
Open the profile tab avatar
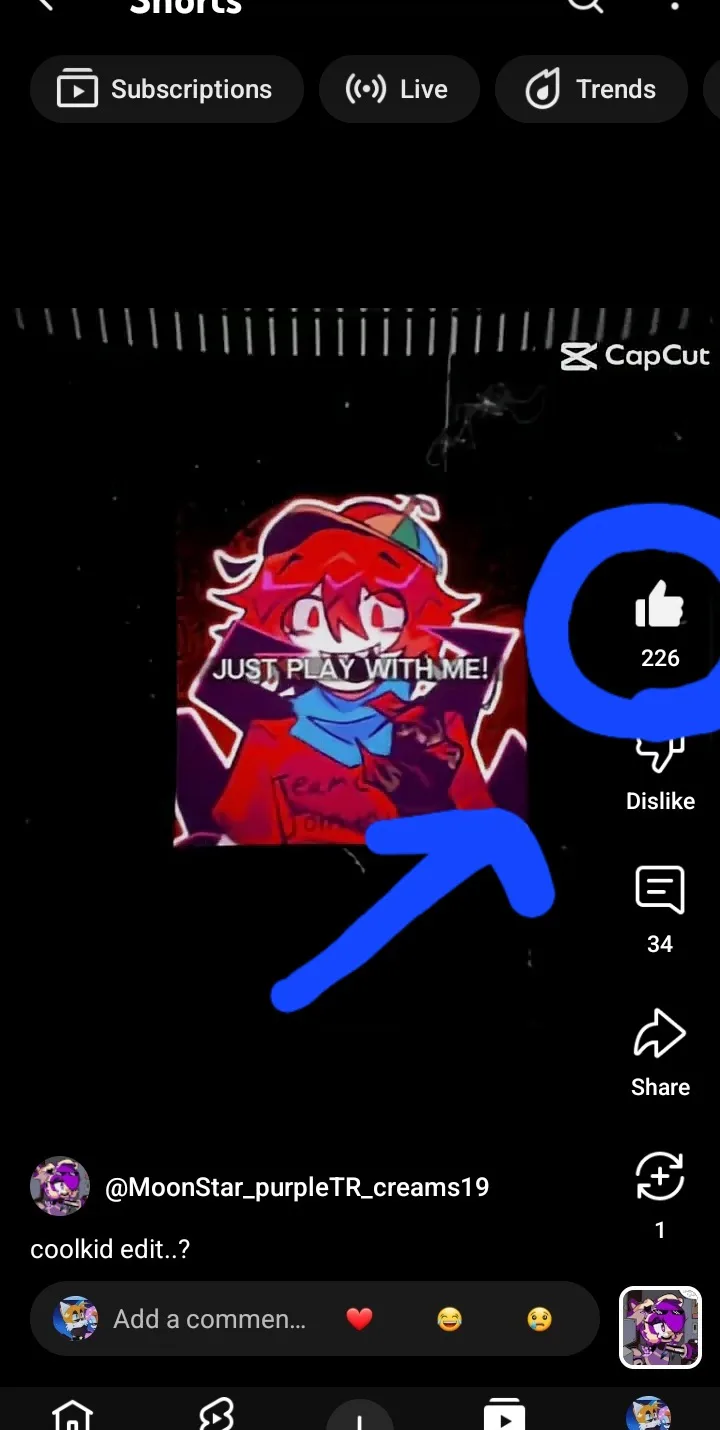[648, 1414]
